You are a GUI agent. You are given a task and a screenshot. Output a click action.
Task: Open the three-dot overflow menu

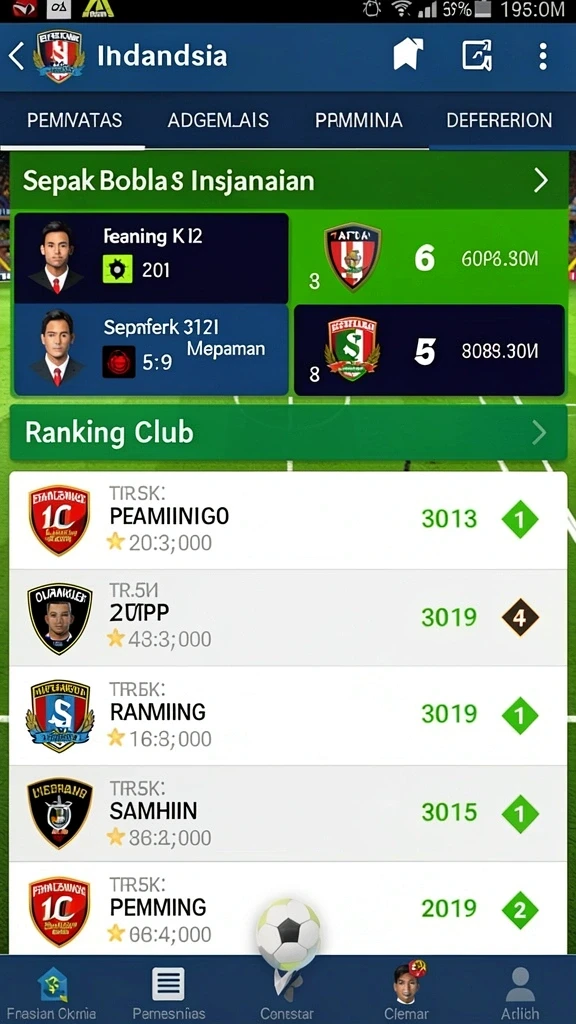(543, 56)
